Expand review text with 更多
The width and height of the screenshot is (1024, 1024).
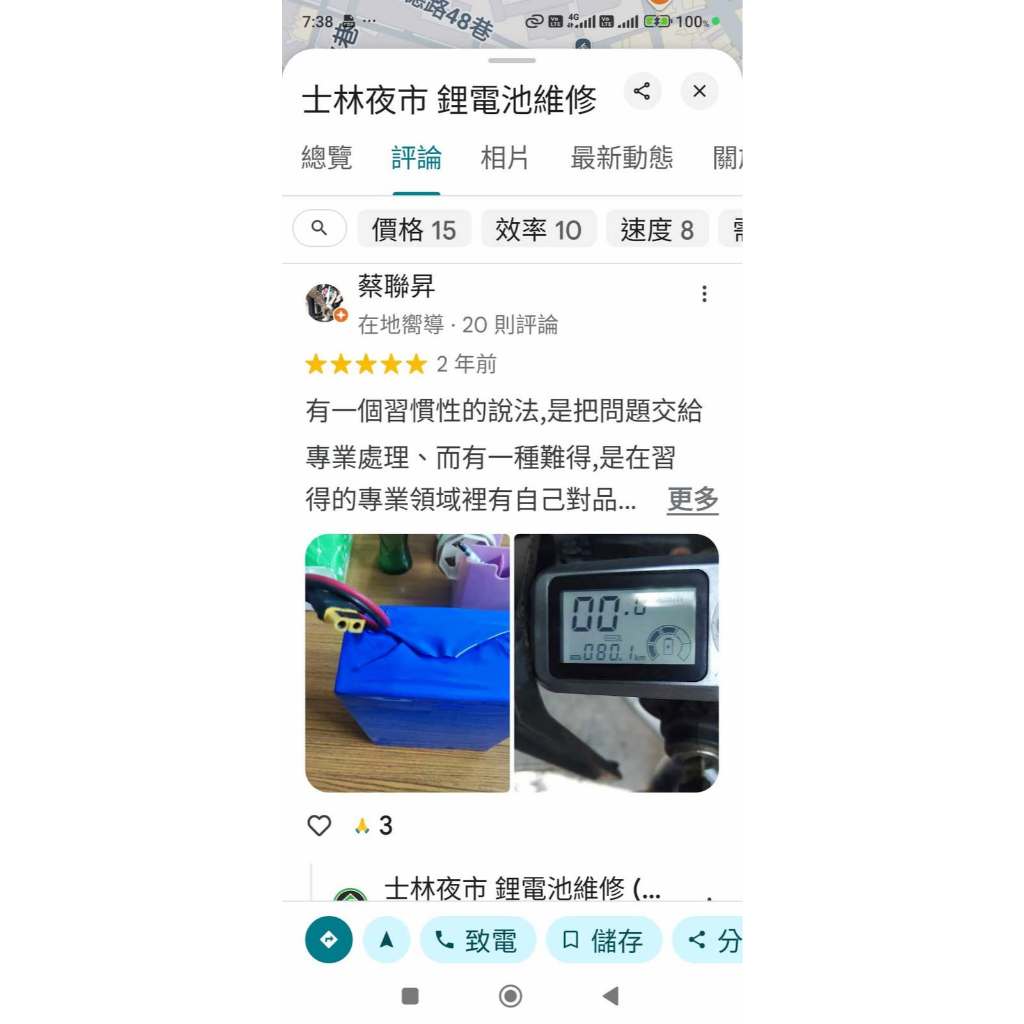tap(692, 500)
